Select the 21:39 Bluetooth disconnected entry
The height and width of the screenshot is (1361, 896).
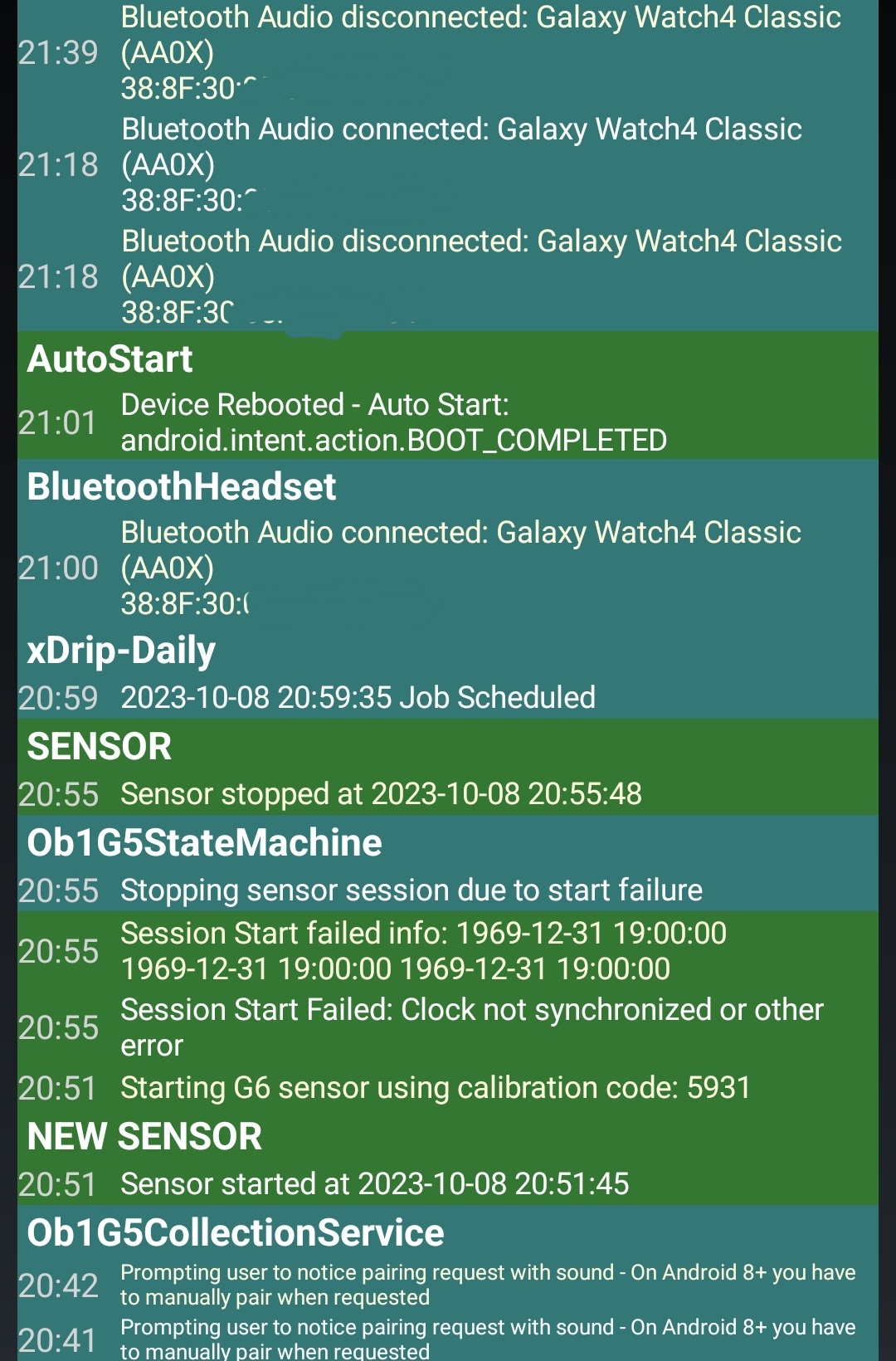click(x=448, y=52)
